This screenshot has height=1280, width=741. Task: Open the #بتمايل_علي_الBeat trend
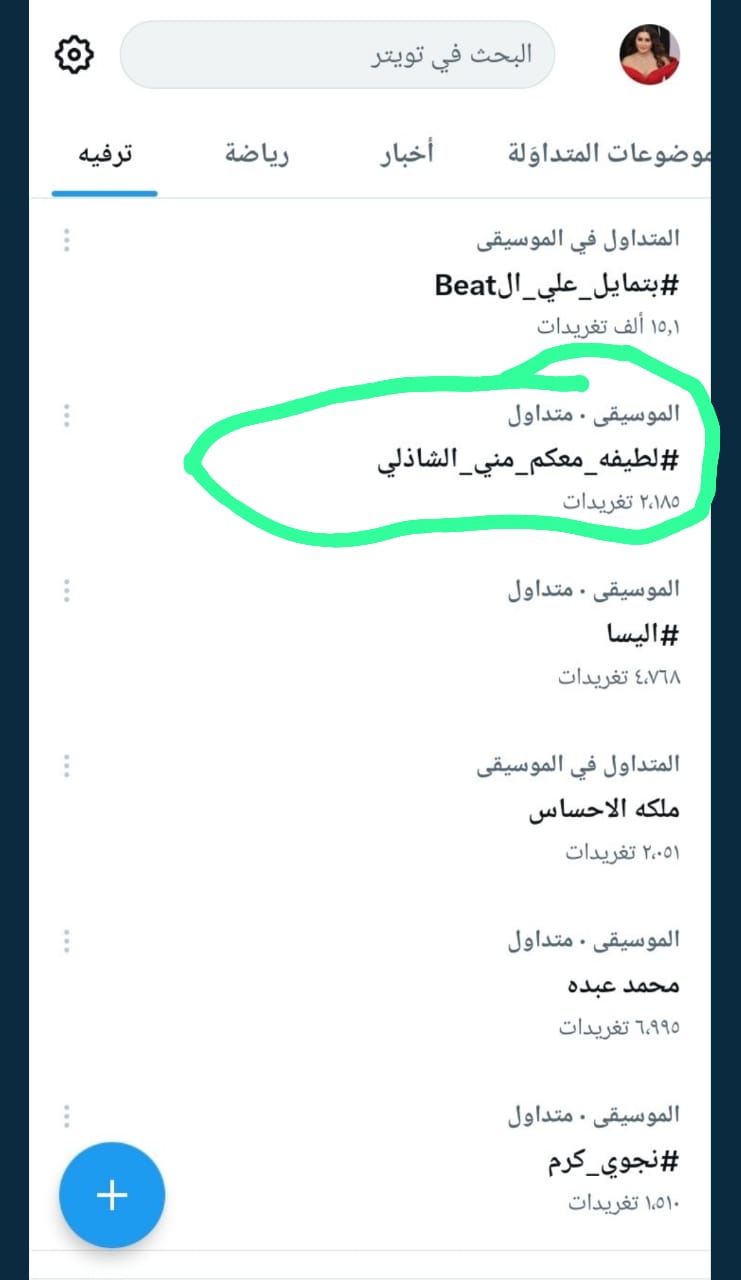pyautogui.click(x=556, y=286)
